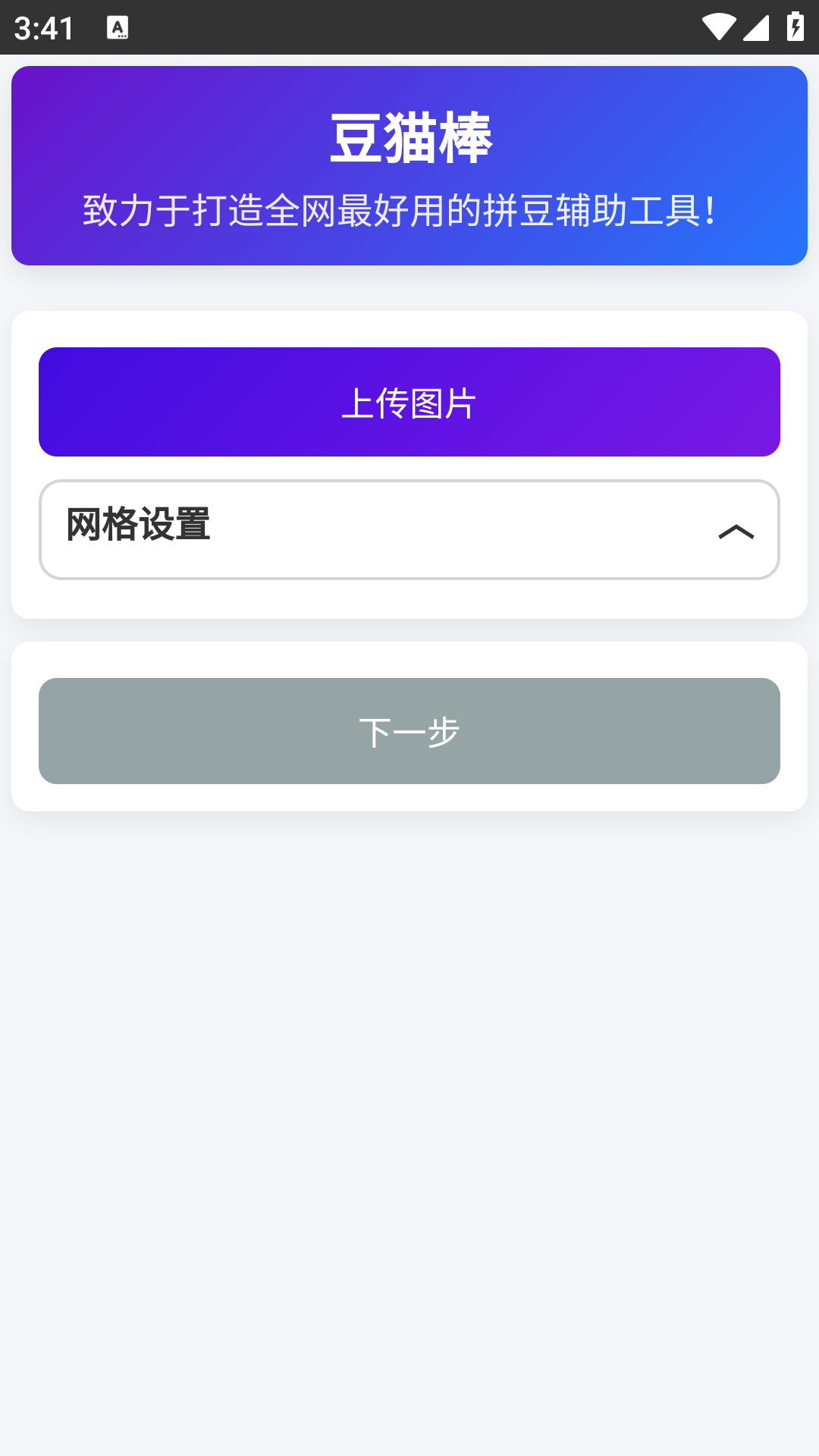
Task: Open the 网格设置 dropdown area
Action: tap(409, 529)
